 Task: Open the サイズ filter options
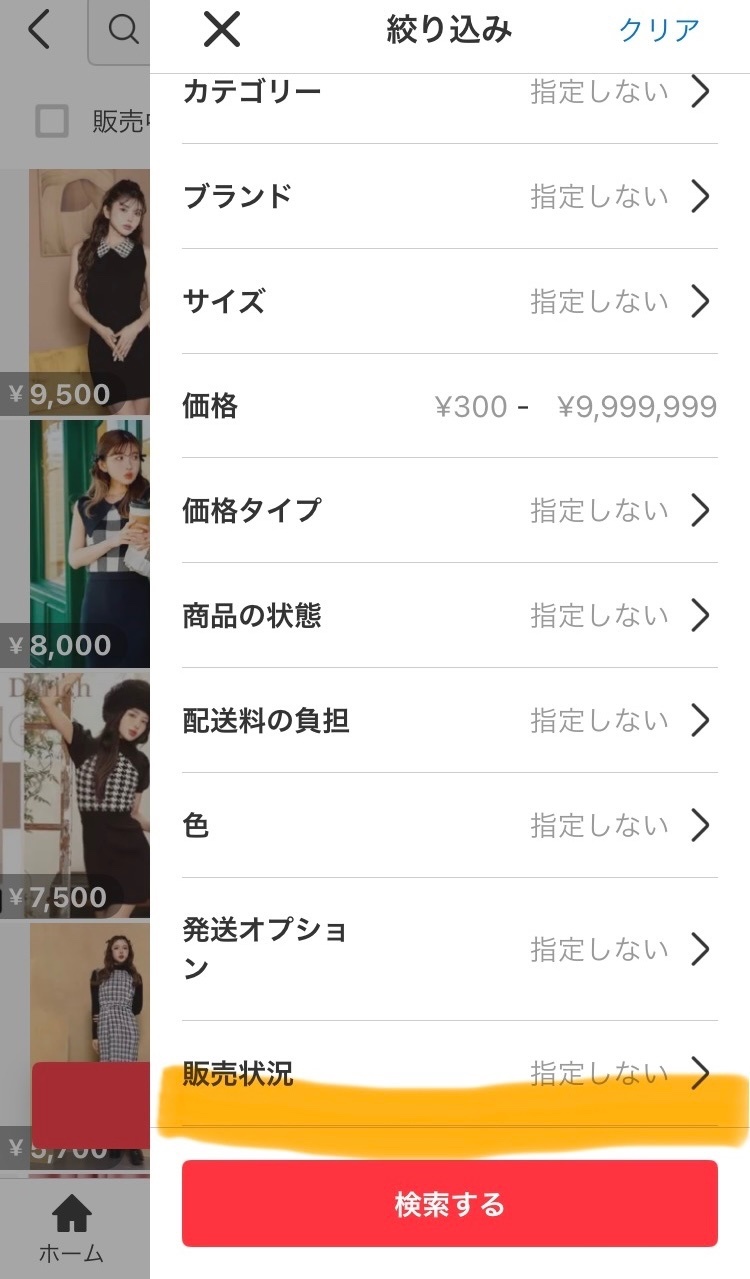pos(449,301)
